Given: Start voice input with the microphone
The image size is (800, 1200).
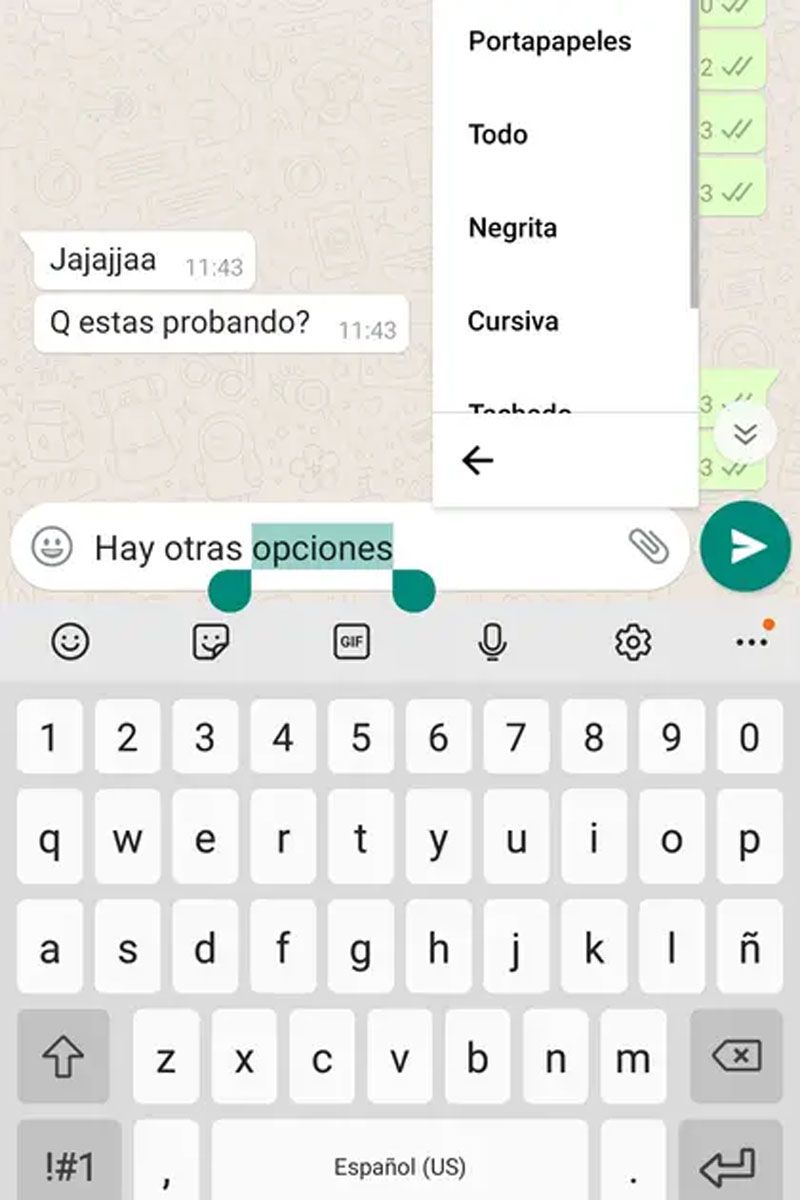Looking at the screenshot, I should click(491, 643).
